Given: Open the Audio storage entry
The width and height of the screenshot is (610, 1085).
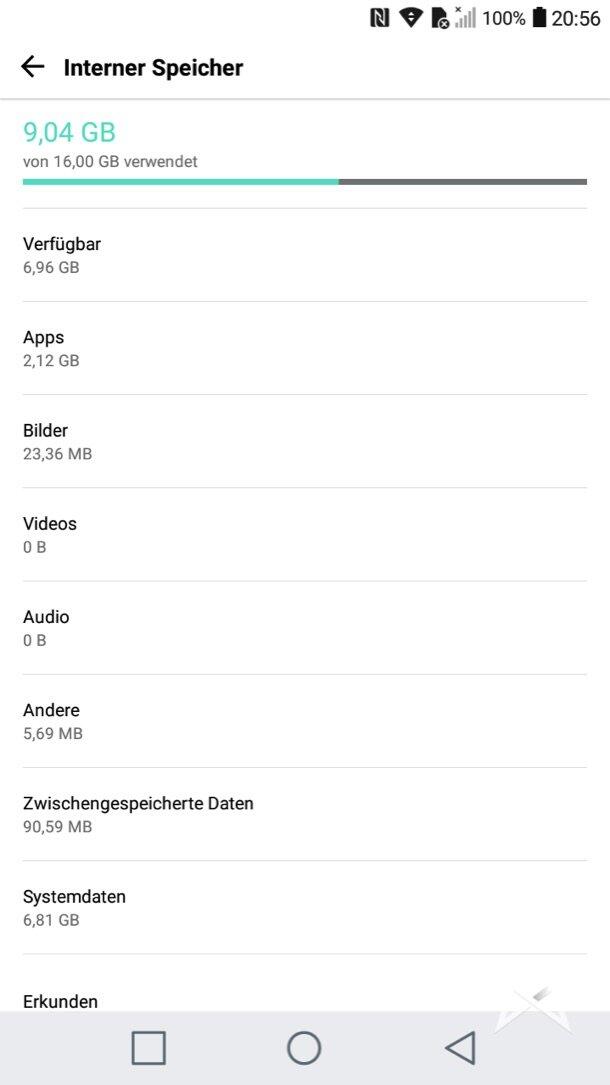Looking at the screenshot, I should [304, 627].
